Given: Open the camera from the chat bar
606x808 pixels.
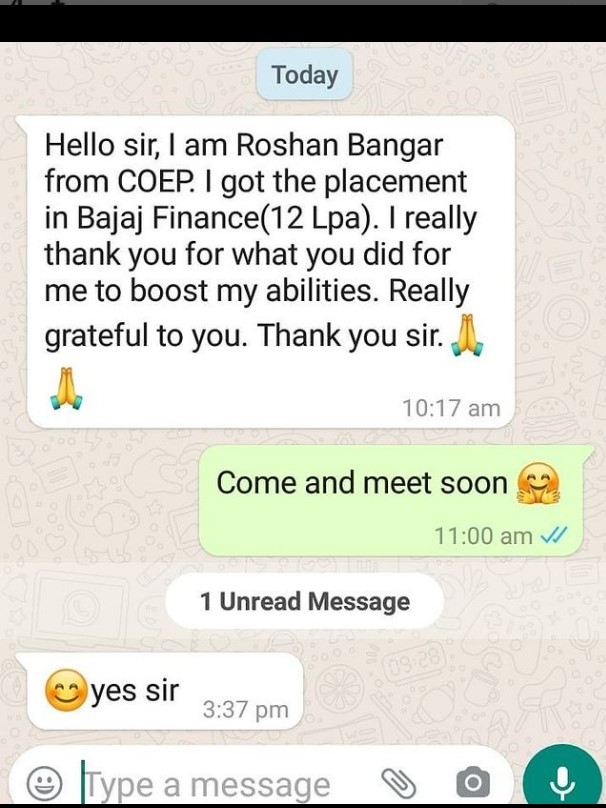Looking at the screenshot, I should pyautogui.click(x=472, y=782).
